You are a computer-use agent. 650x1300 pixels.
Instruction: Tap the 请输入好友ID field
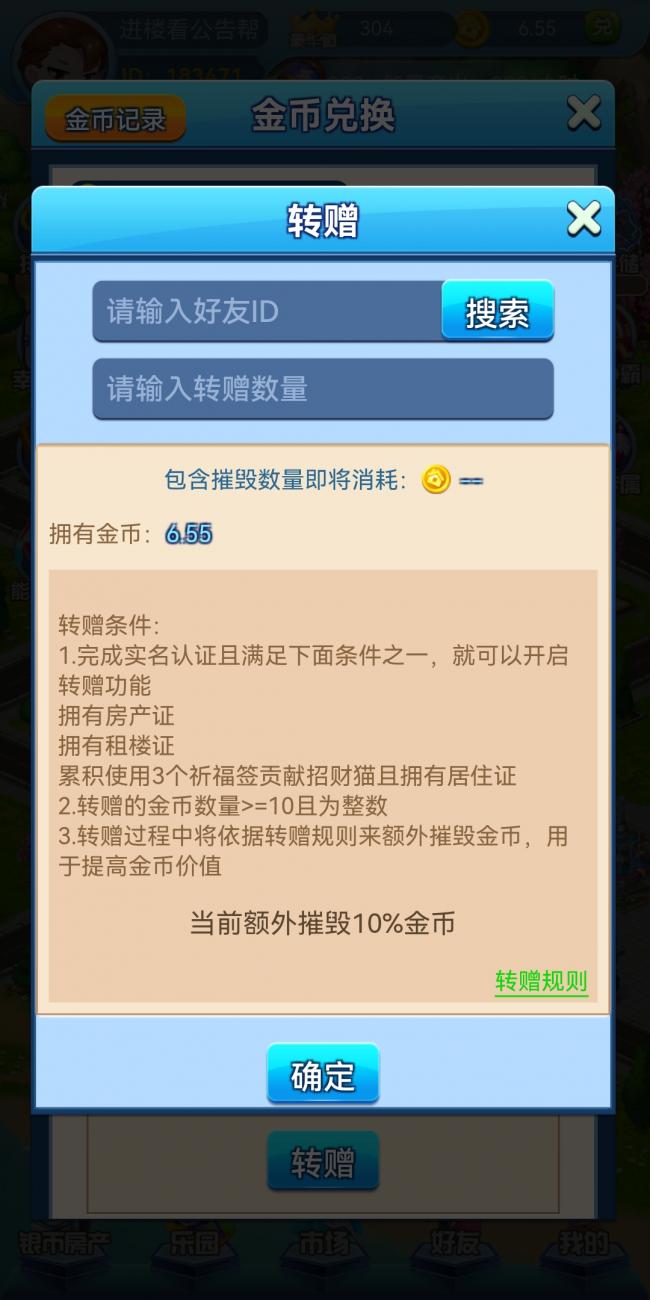[268, 312]
